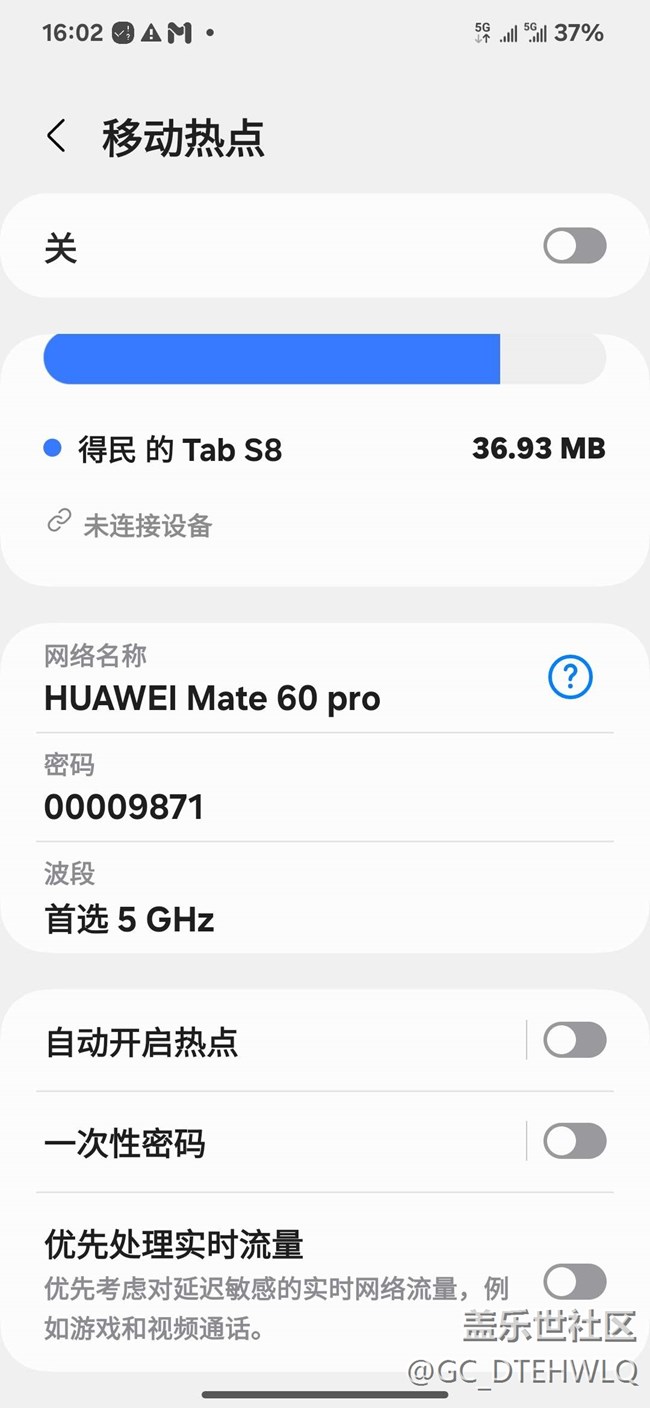Change the 波段 首选 5 GHz setting
The height and width of the screenshot is (1408, 650).
click(x=324, y=897)
